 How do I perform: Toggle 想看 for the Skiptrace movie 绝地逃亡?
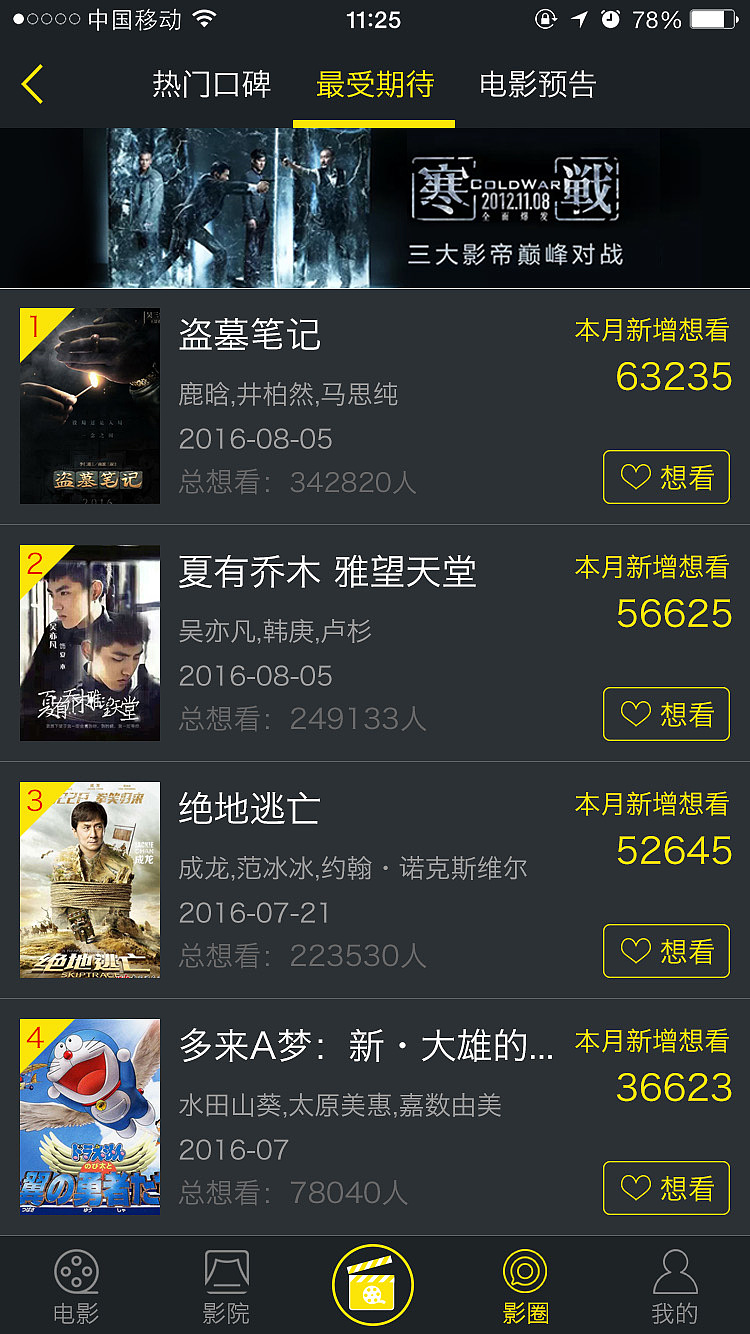[x=666, y=951]
